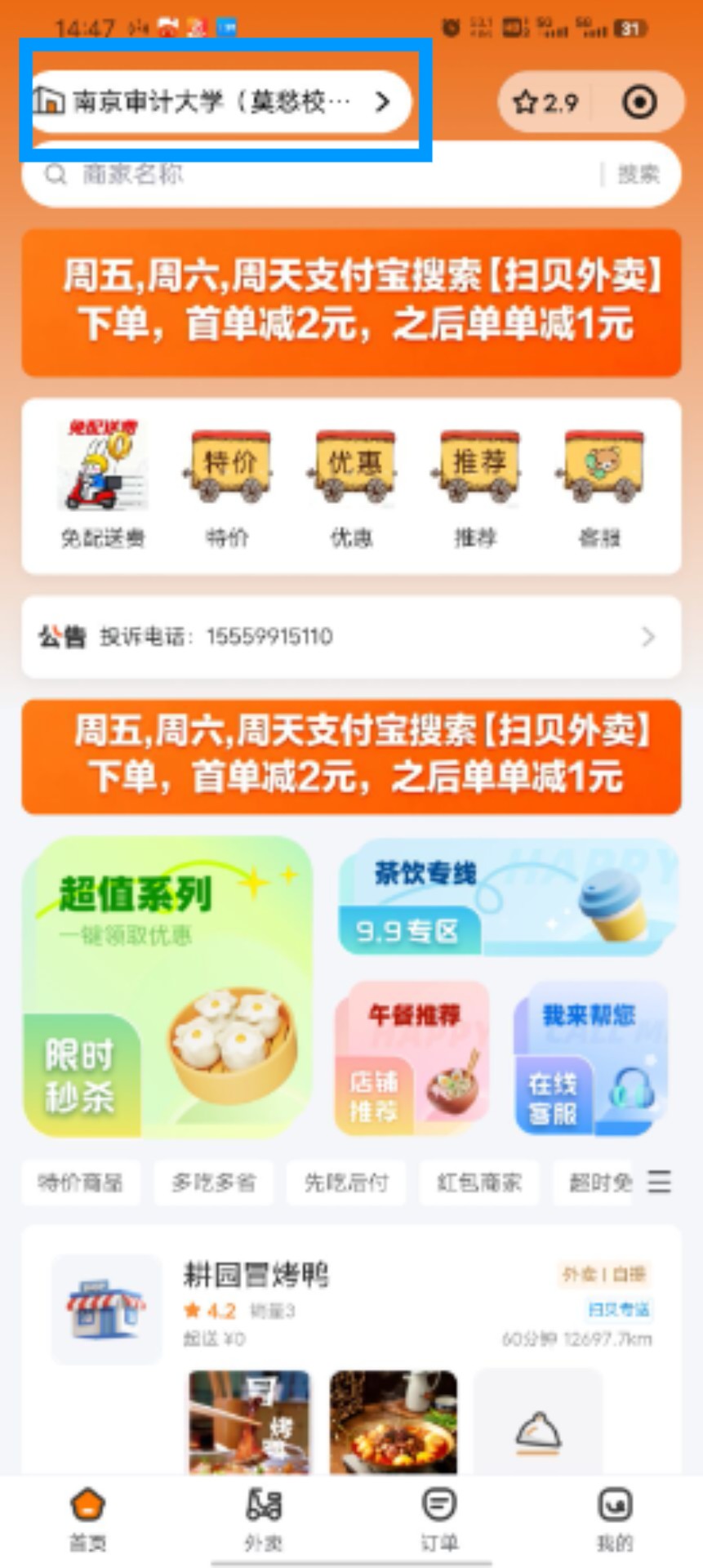
Task: Select the 多吃多省 filter chip
Action: pyautogui.click(x=213, y=1183)
